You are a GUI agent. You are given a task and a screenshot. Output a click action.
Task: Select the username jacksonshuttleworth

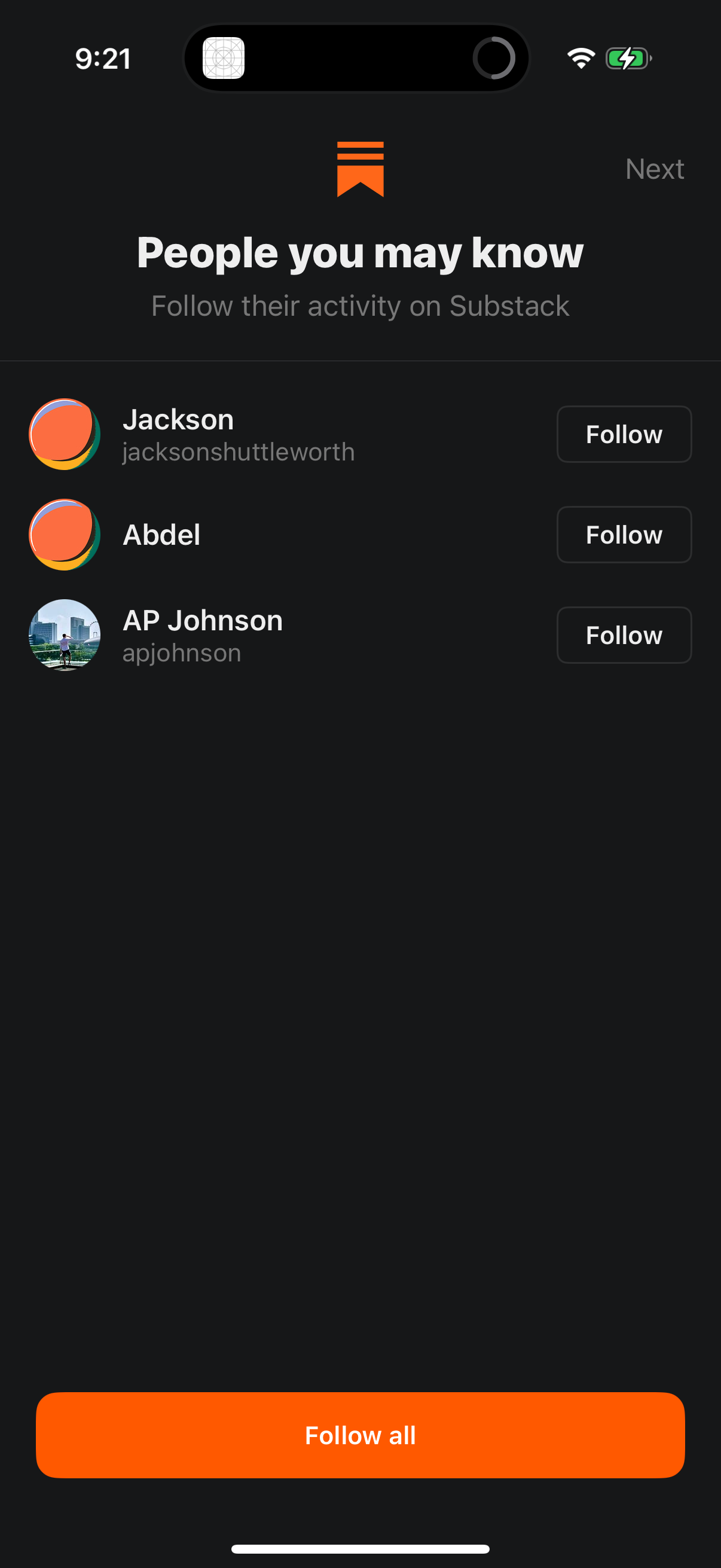(238, 452)
